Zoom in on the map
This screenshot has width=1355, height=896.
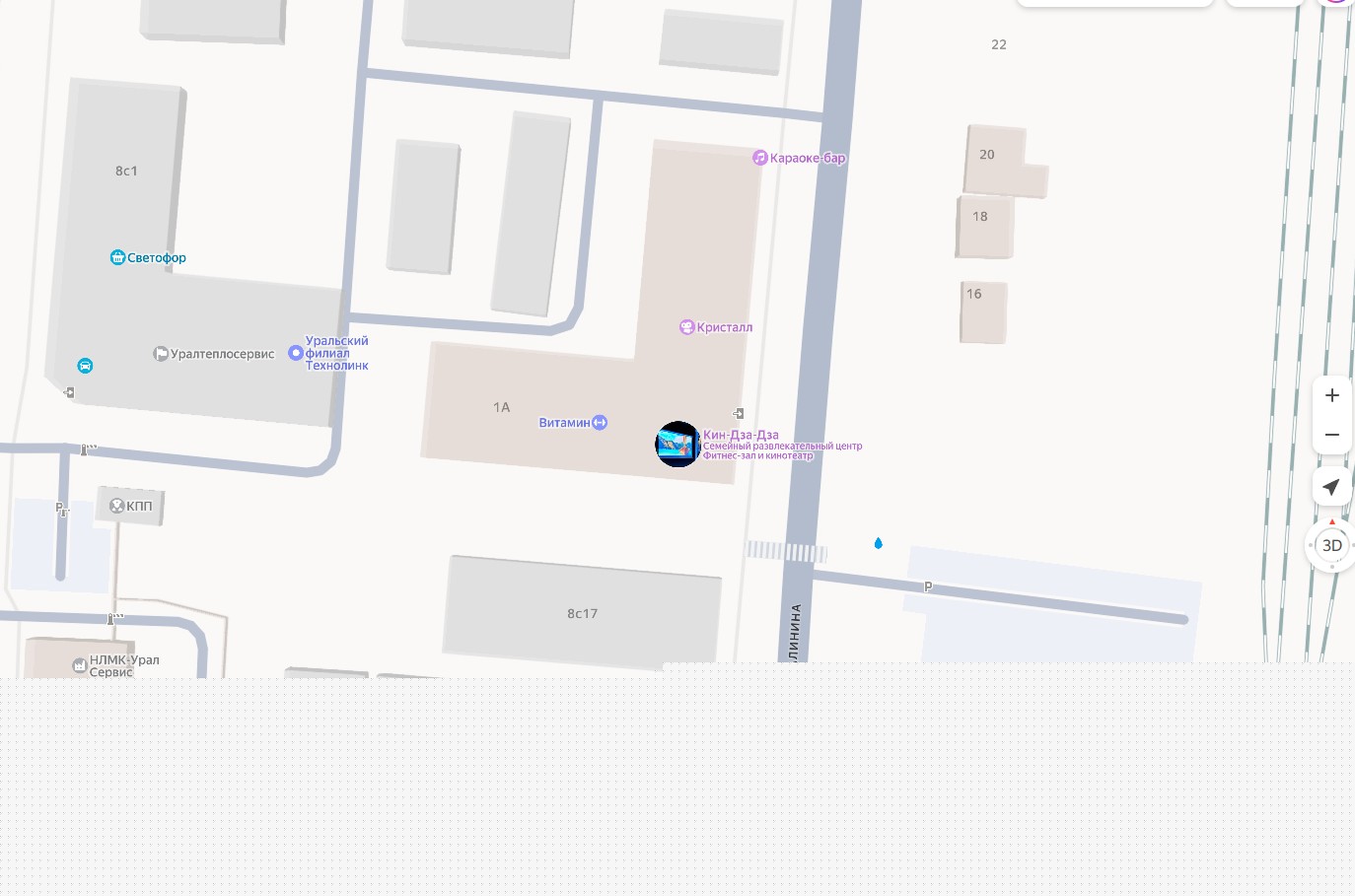(1331, 395)
